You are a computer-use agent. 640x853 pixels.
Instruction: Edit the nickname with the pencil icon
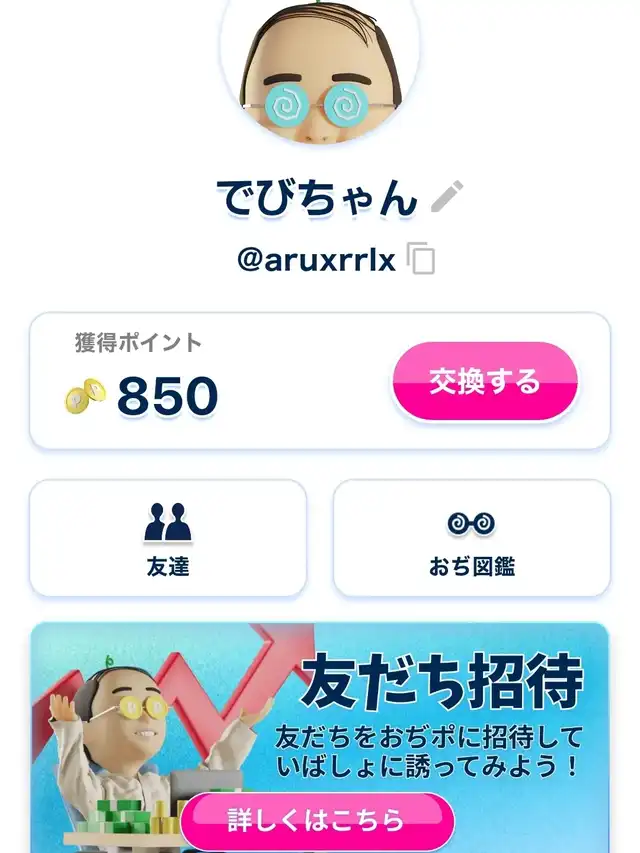click(x=447, y=197)
